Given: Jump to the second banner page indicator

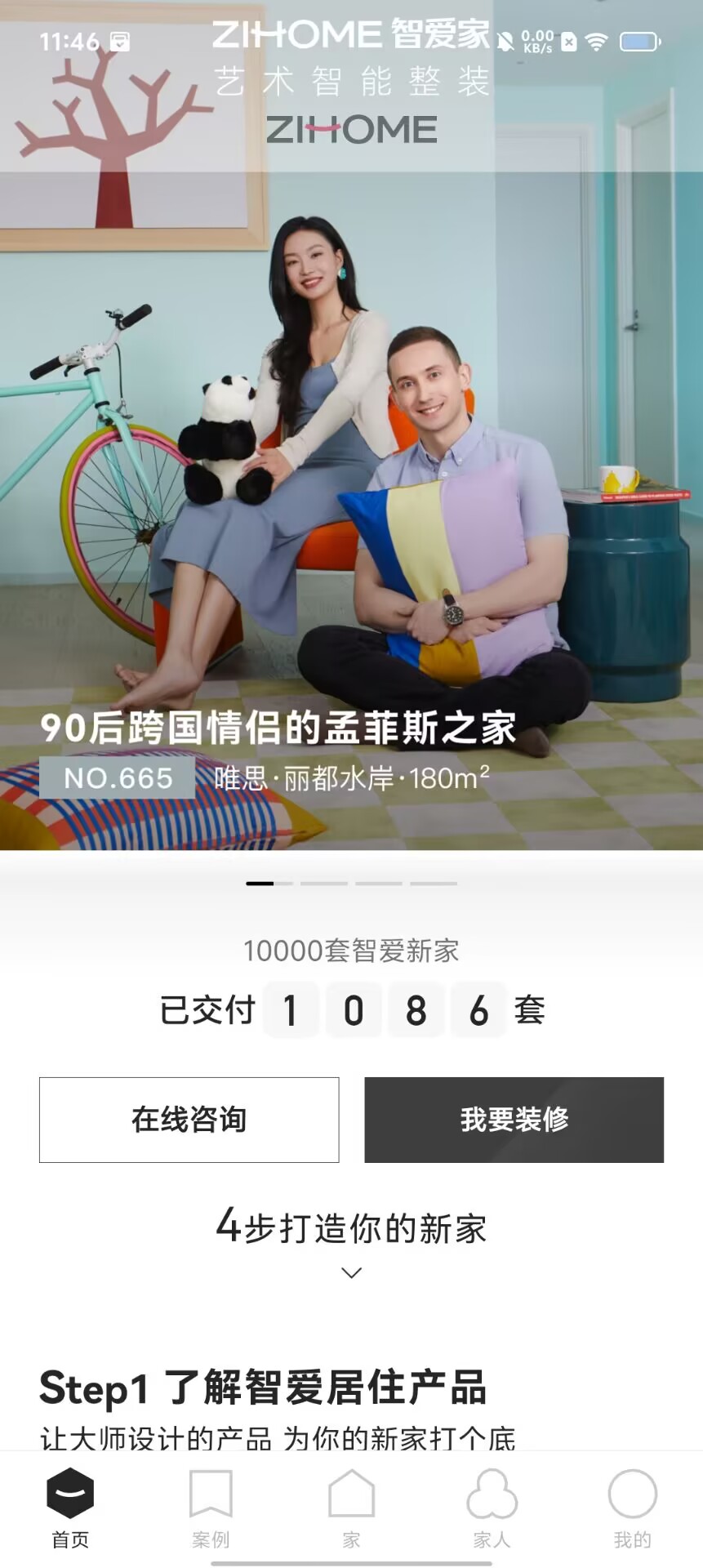Looking at the screenshot, I should 323,884.
